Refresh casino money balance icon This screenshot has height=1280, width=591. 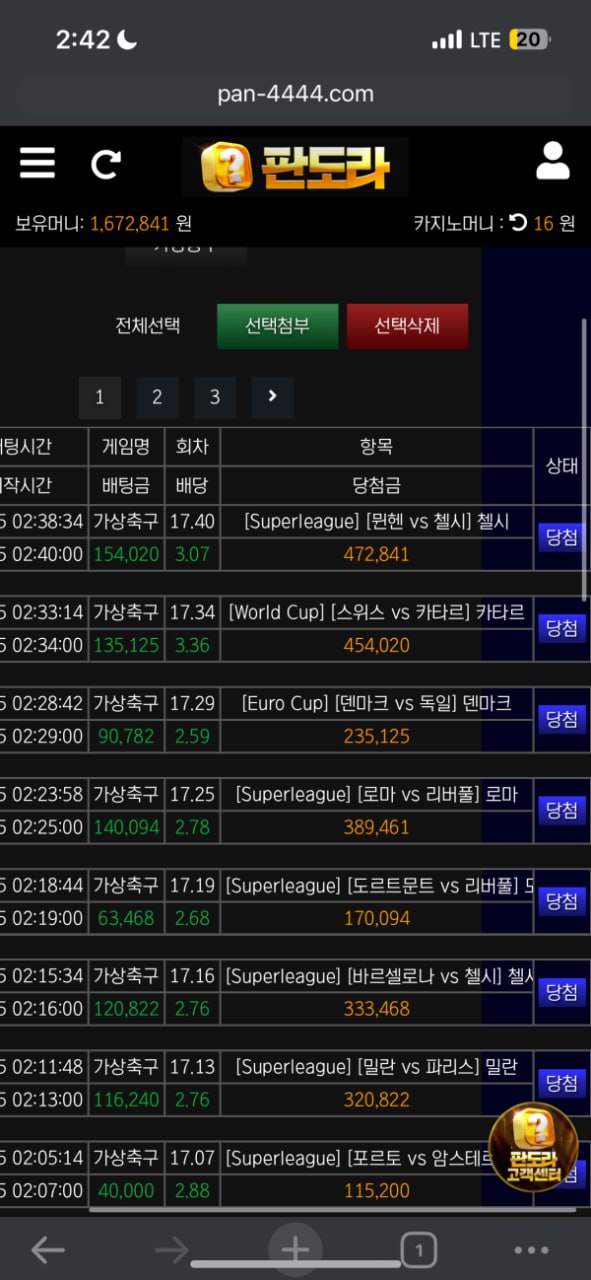click(518, 222)
